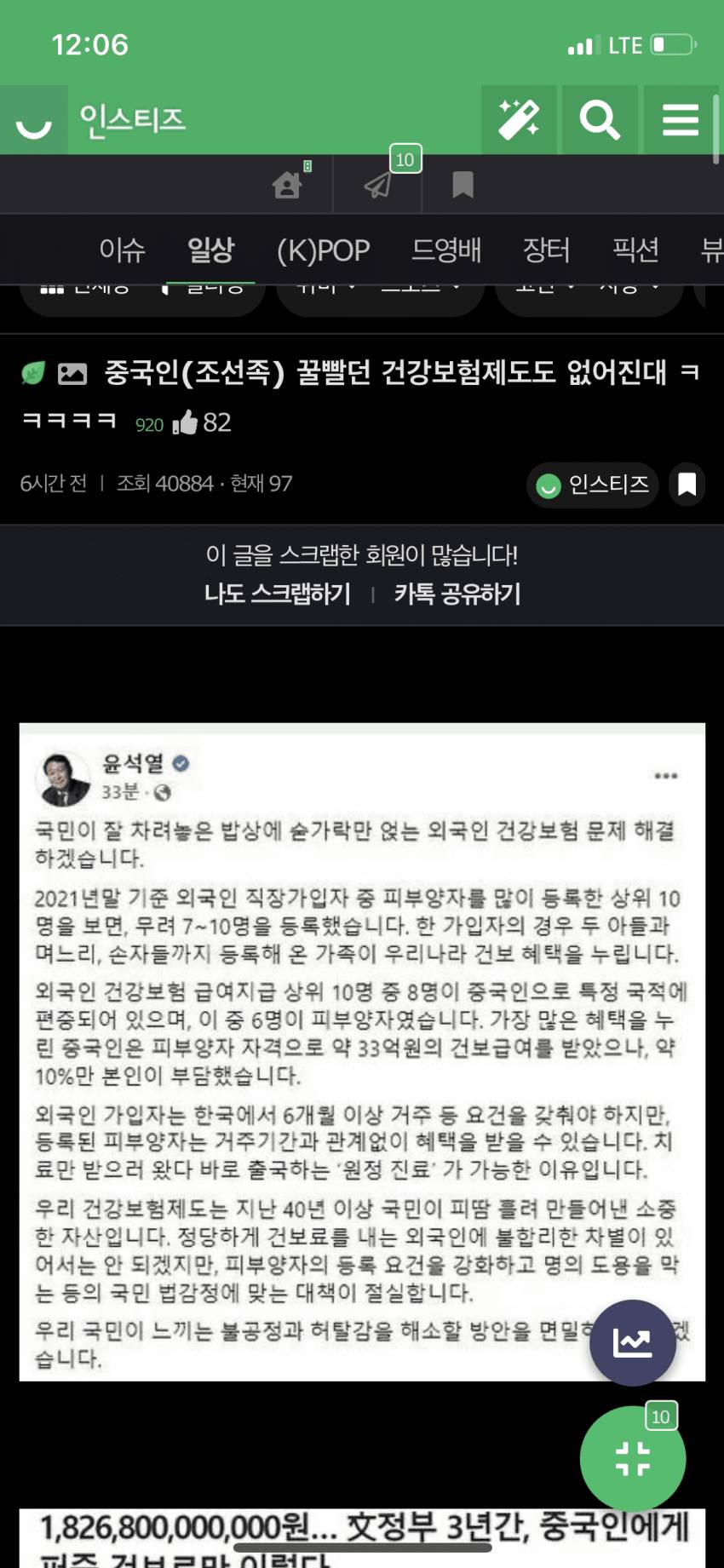Switch to the 장터 tab

546,250
